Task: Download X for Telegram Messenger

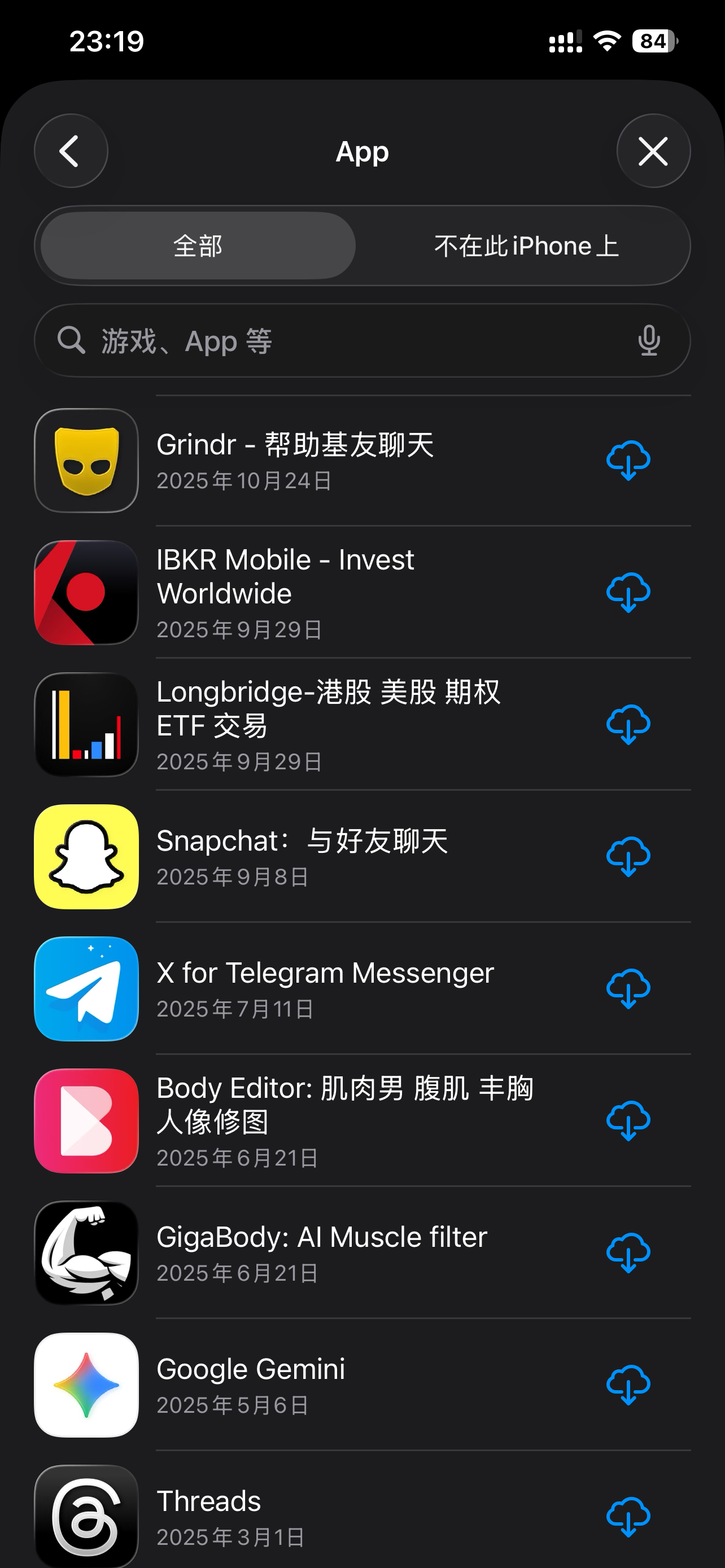Action: 628,988
